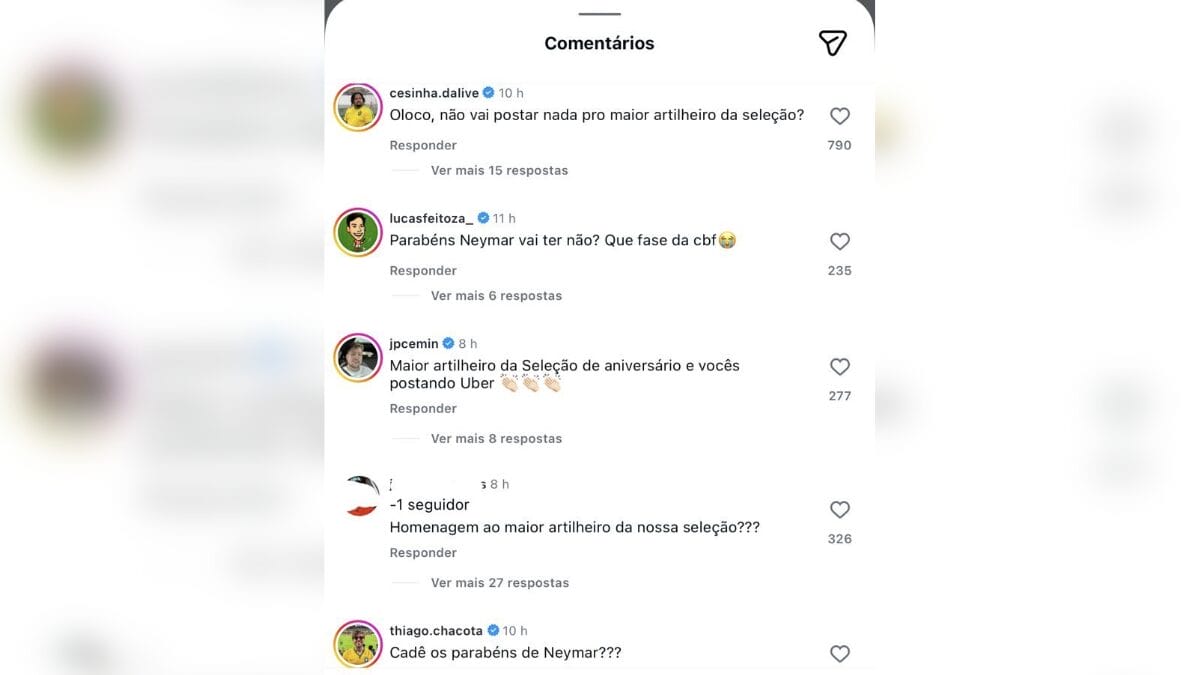Expand 27 more replies under '-1 seguidor'
This screenshot has width=1200, height=675.
pos(499,582)
